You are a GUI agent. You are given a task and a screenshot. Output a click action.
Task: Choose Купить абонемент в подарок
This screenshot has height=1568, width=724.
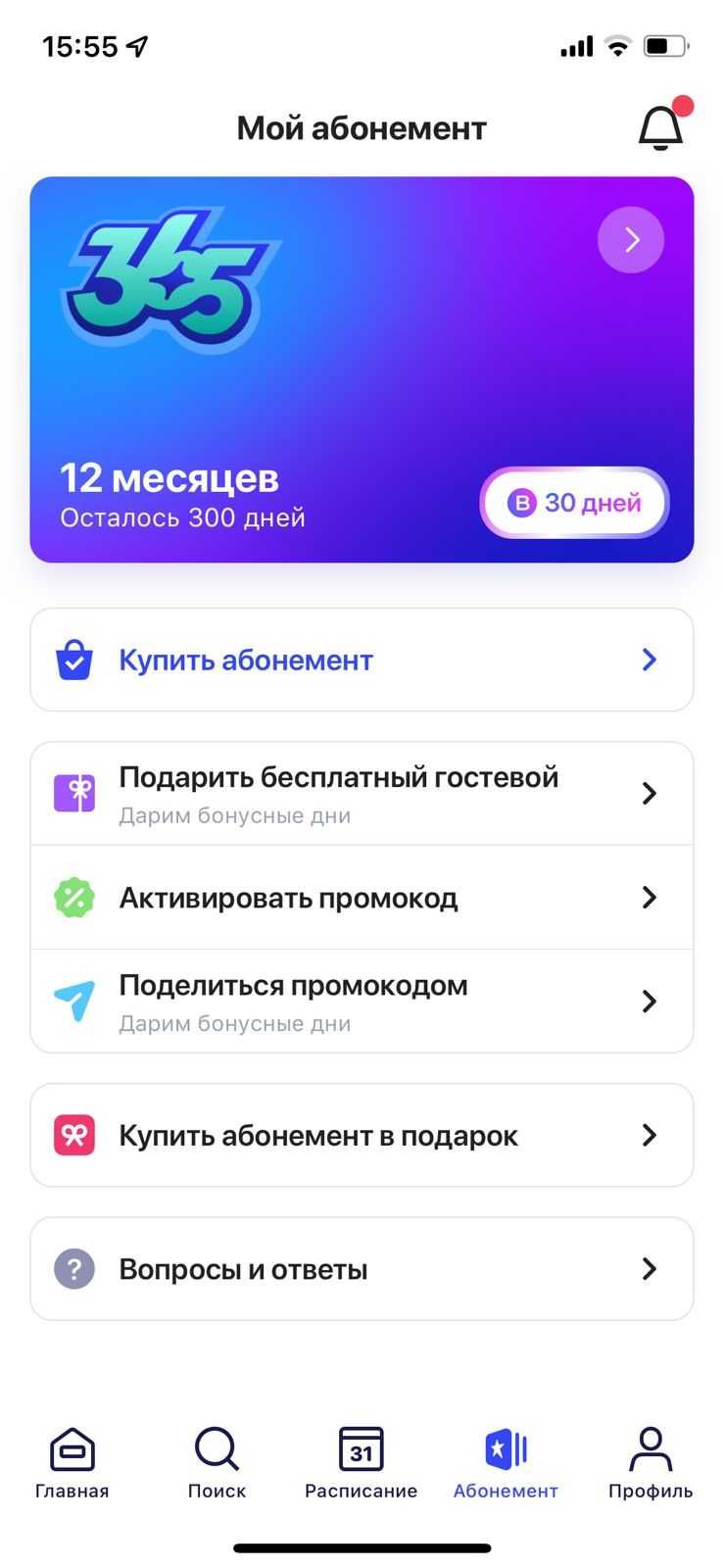362,1135
